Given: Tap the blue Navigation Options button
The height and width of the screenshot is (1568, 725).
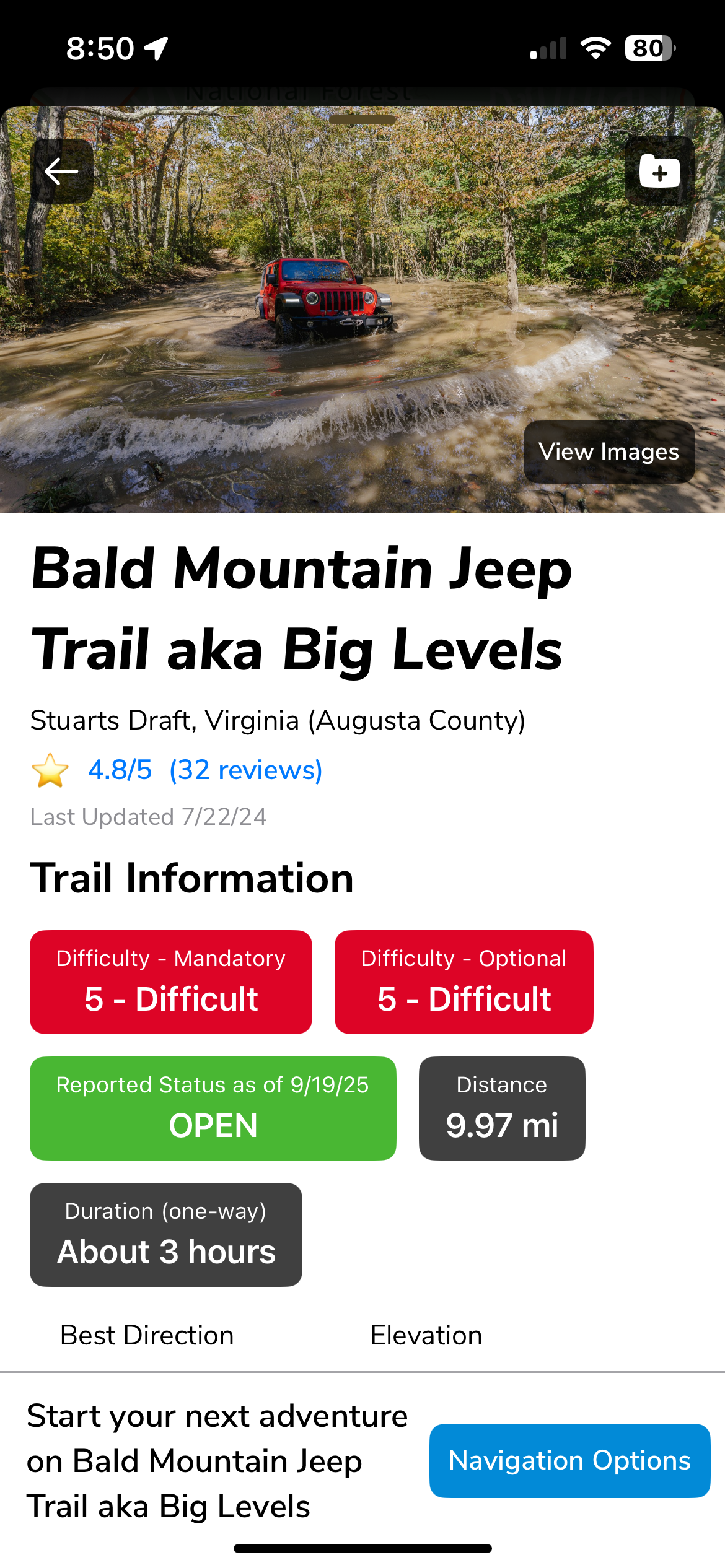Looking at the screenshot, I should pos(569,1460).
